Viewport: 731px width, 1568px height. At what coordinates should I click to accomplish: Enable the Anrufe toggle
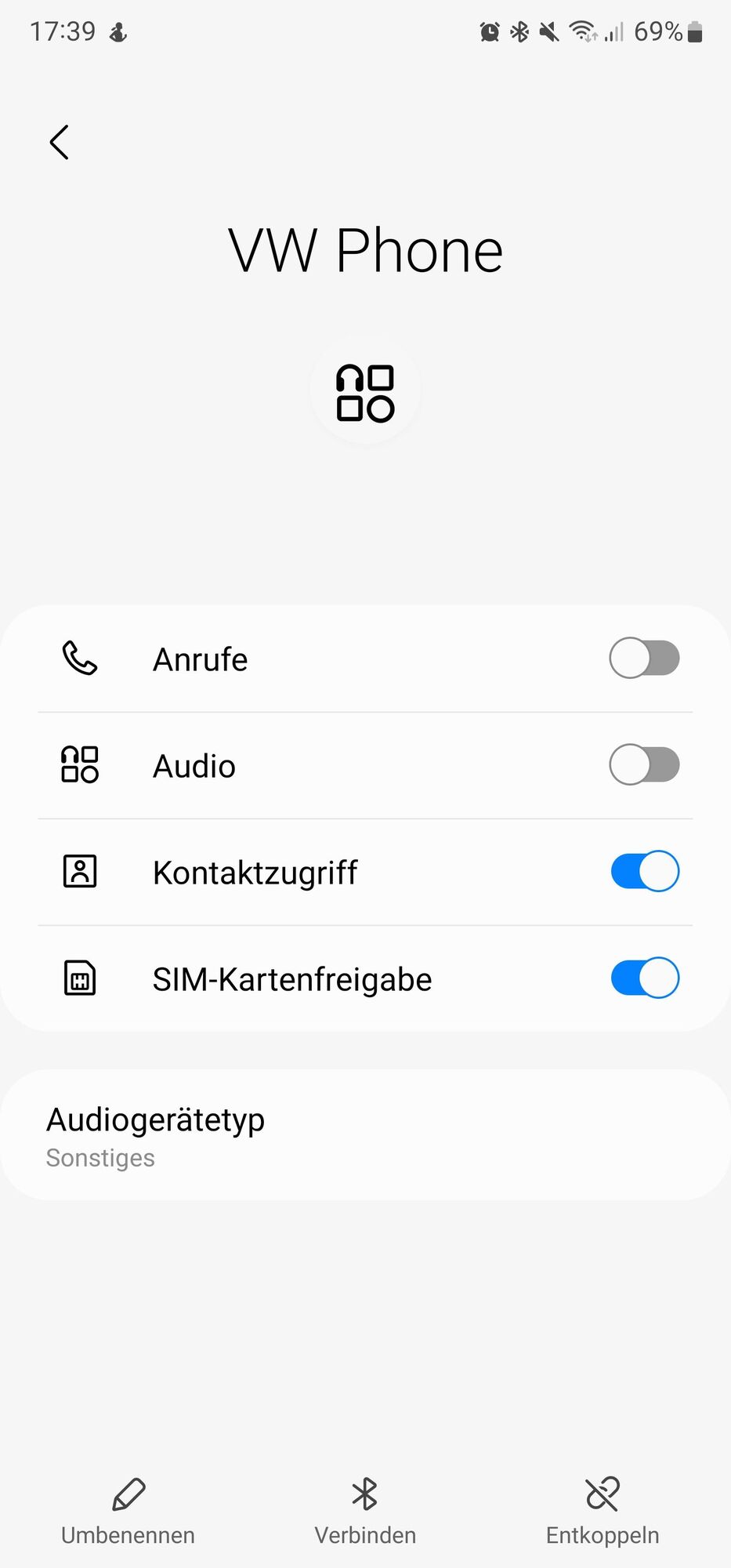tap(644, 659)
